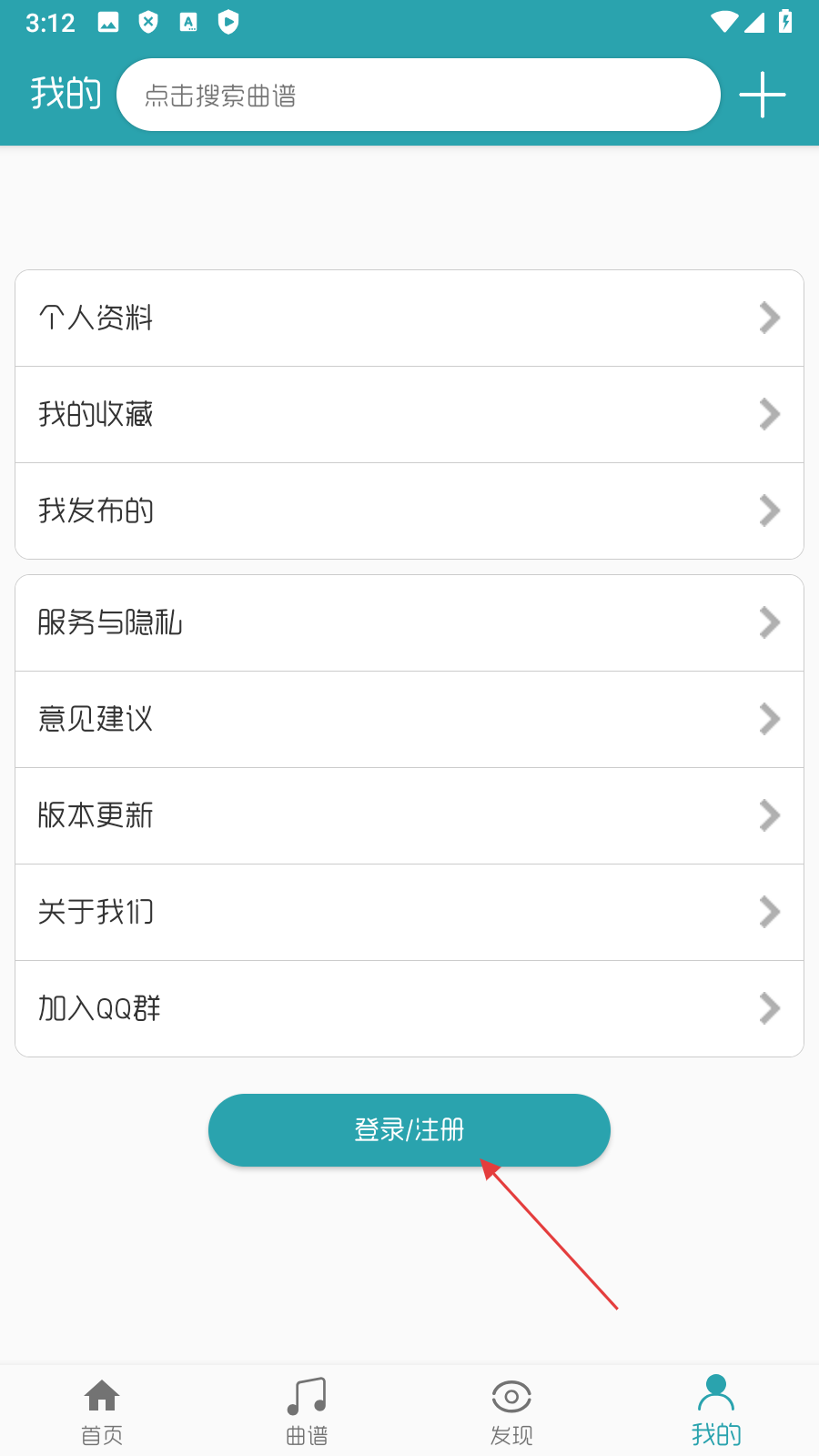The width and height of the screenshot is (819, 1456).
Task: Open 我的收藏 favorites
Action: click(409, 415)
